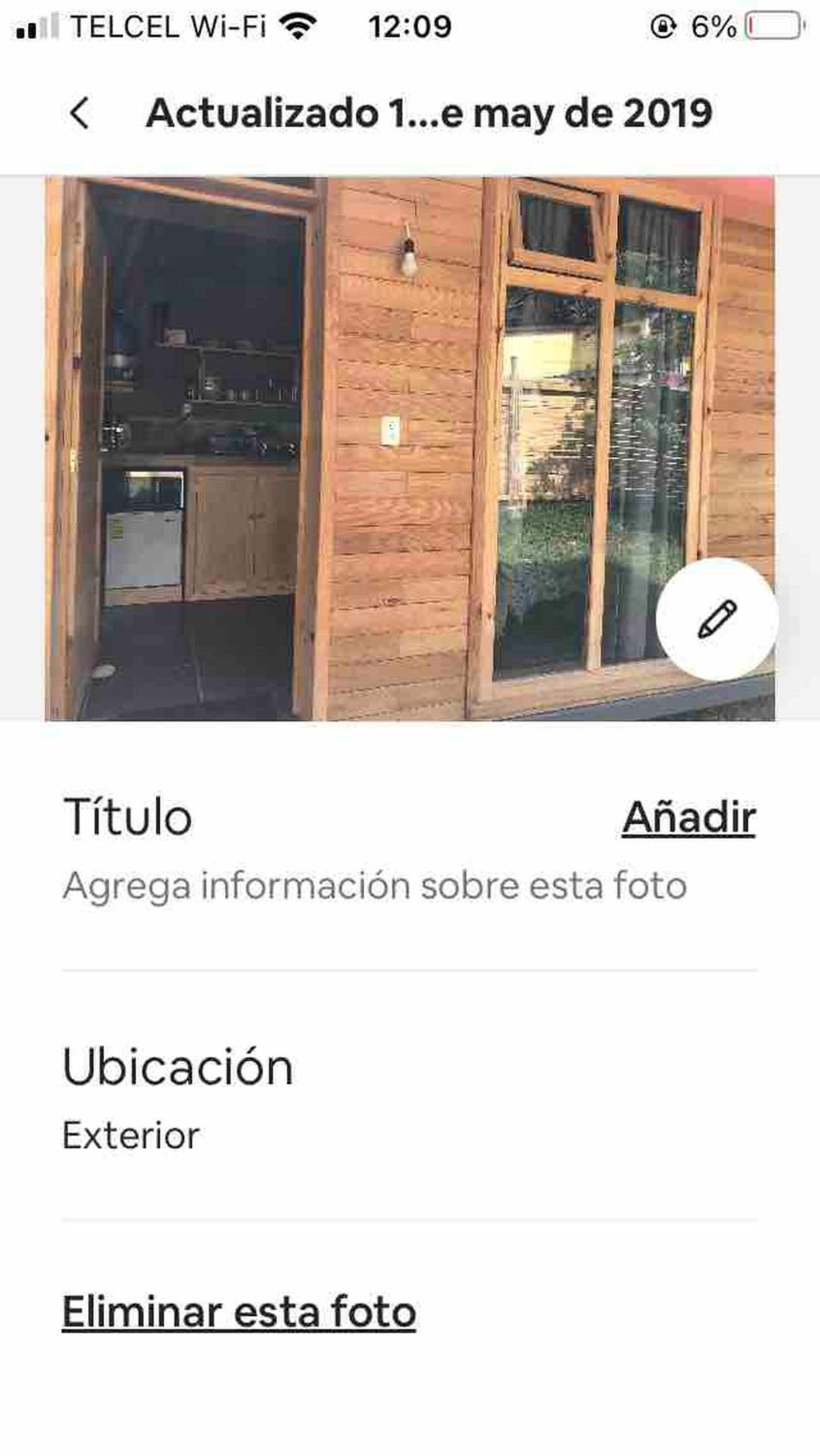Tap Añadir to add a Título
The image size is (820, 1456).
(x=689, y=817)
